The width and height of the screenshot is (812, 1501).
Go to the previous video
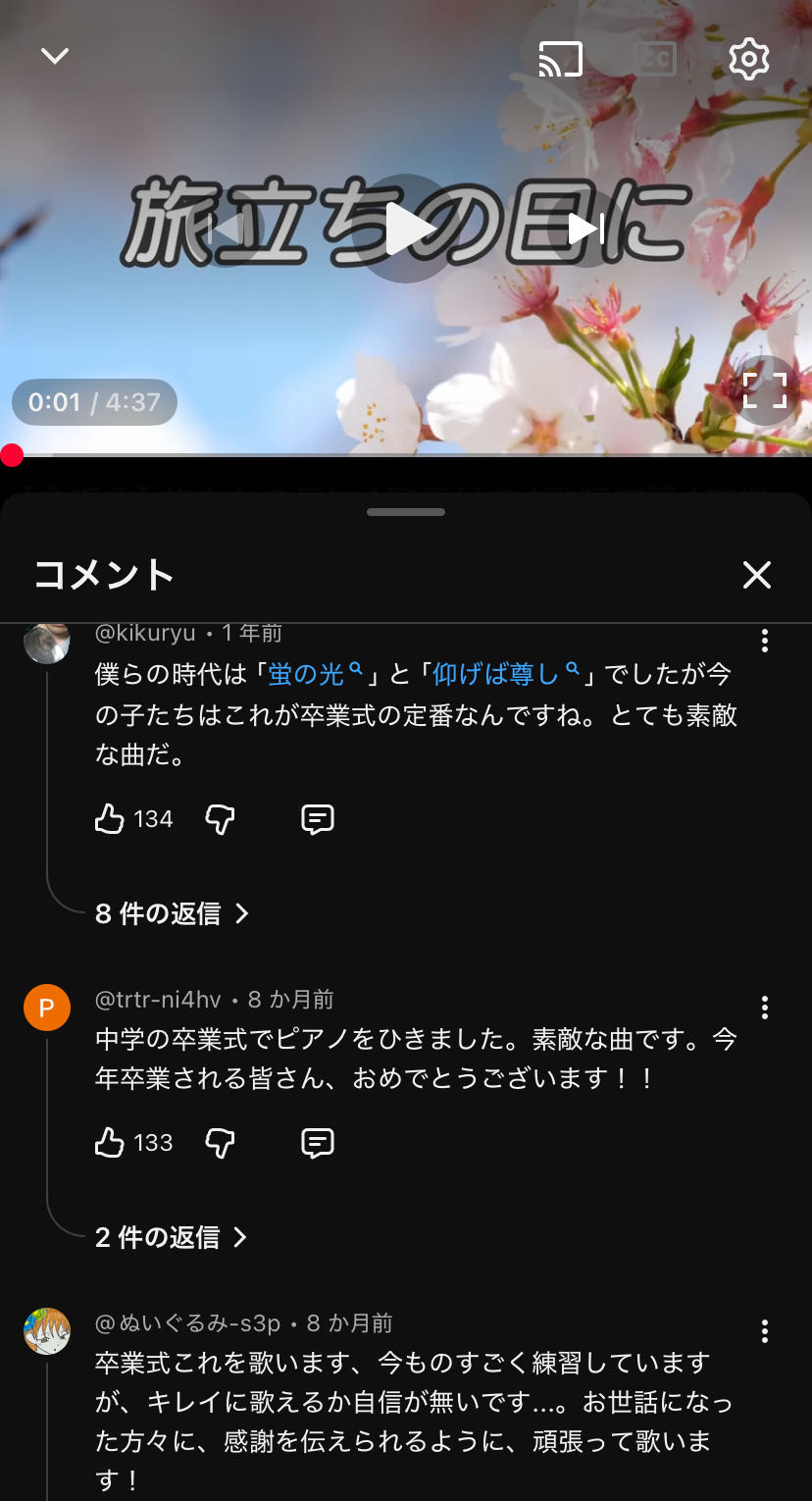pos(227,229)
